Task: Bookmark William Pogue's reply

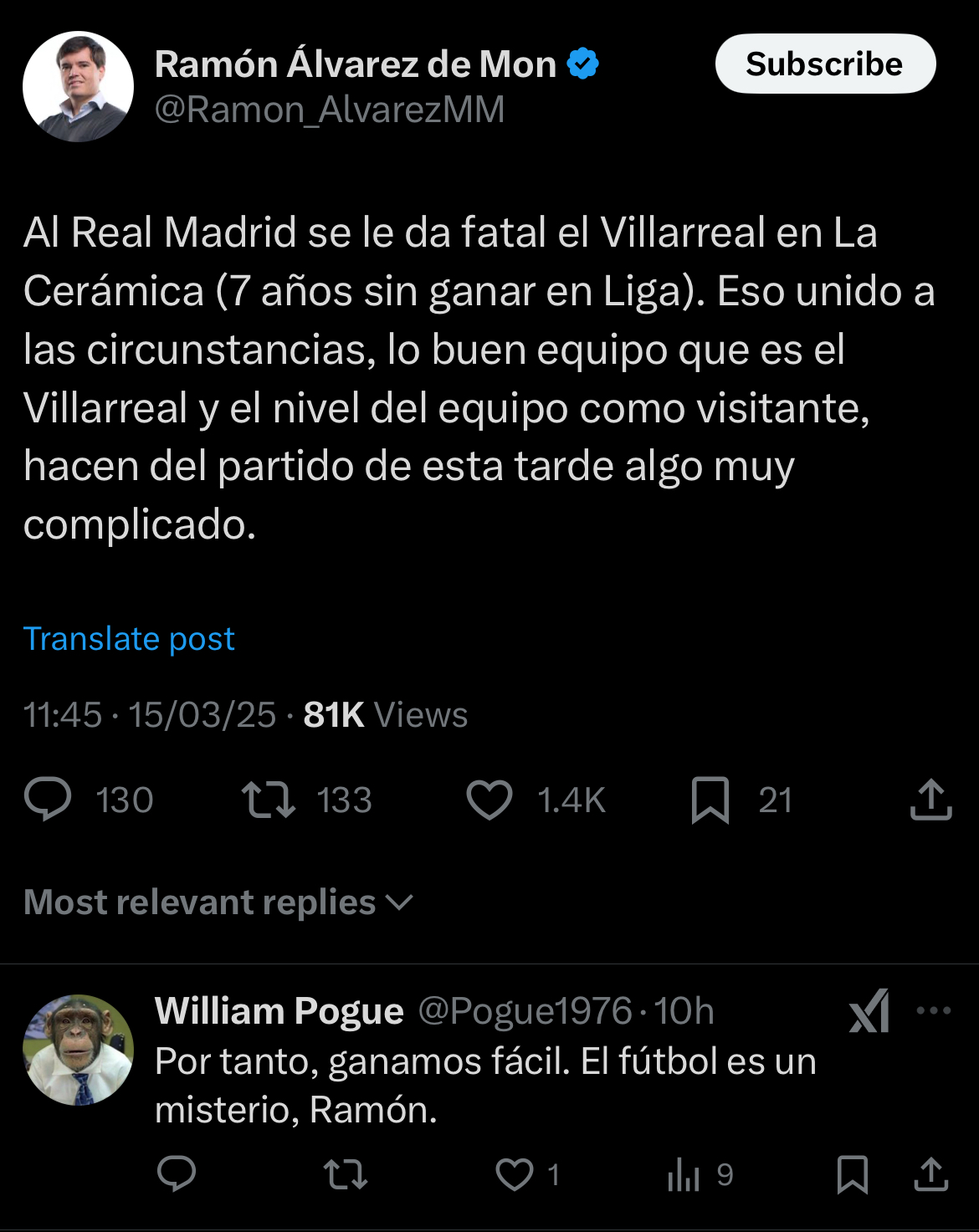Action: pos(853,1174)
